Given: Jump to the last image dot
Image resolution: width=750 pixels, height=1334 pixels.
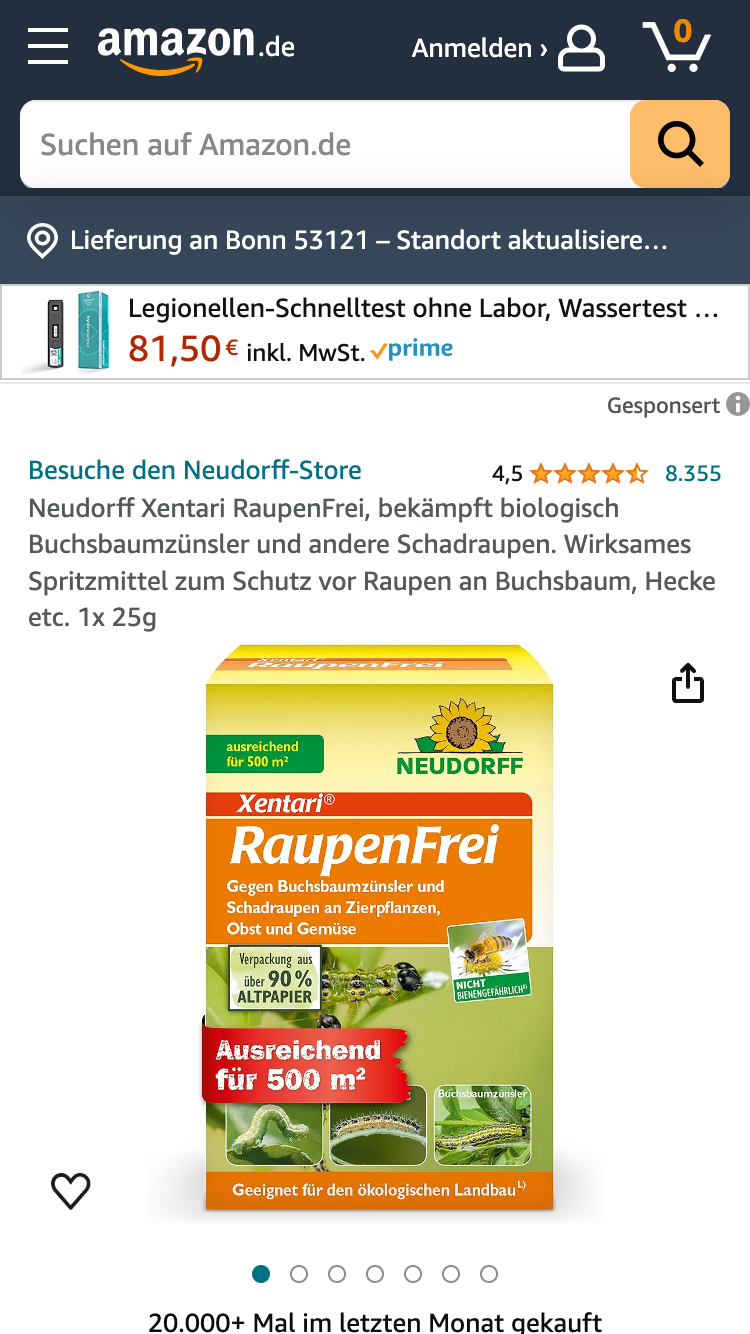Looking at the screenshot, I should (x=489, y=1274).
